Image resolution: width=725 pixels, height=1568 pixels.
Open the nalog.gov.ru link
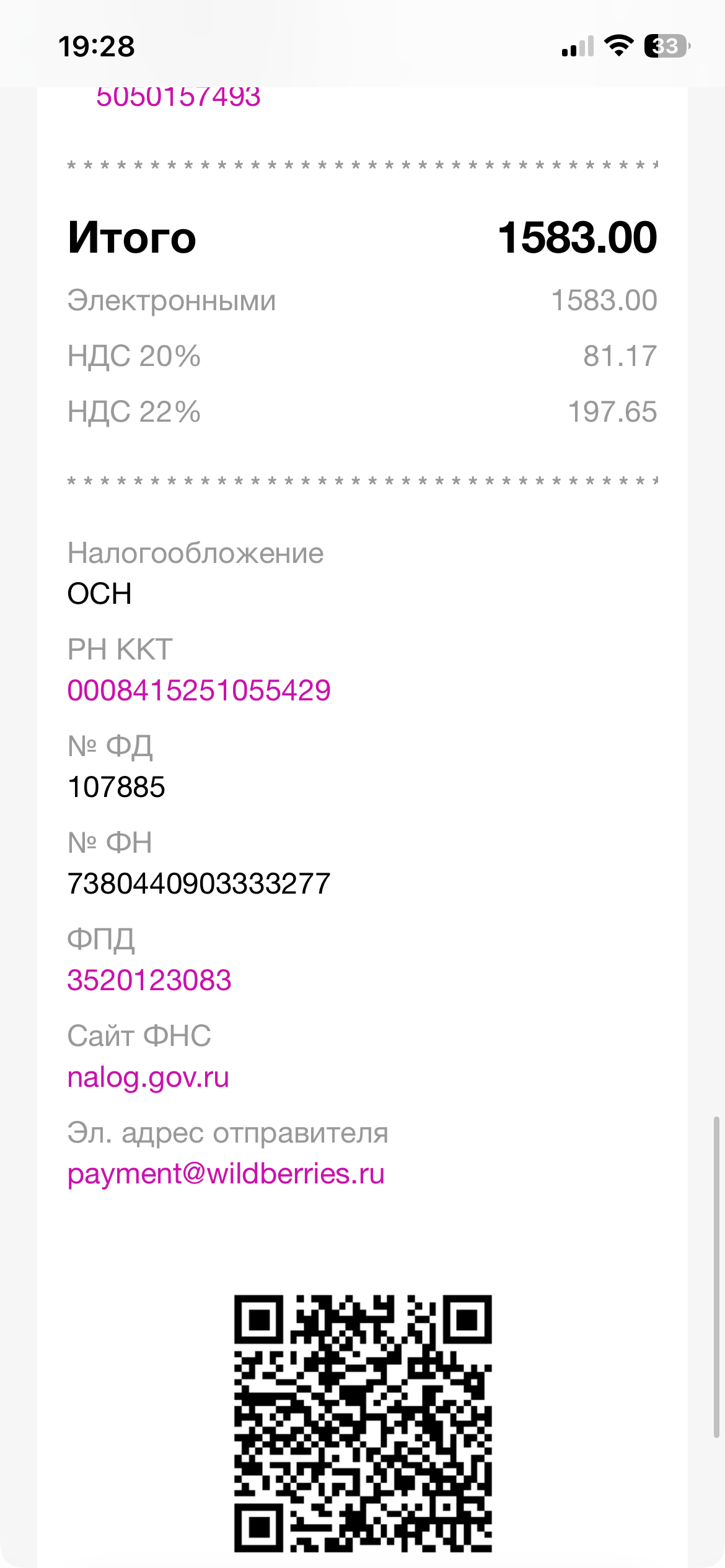pyautogui.click(x=148, y=1078)
